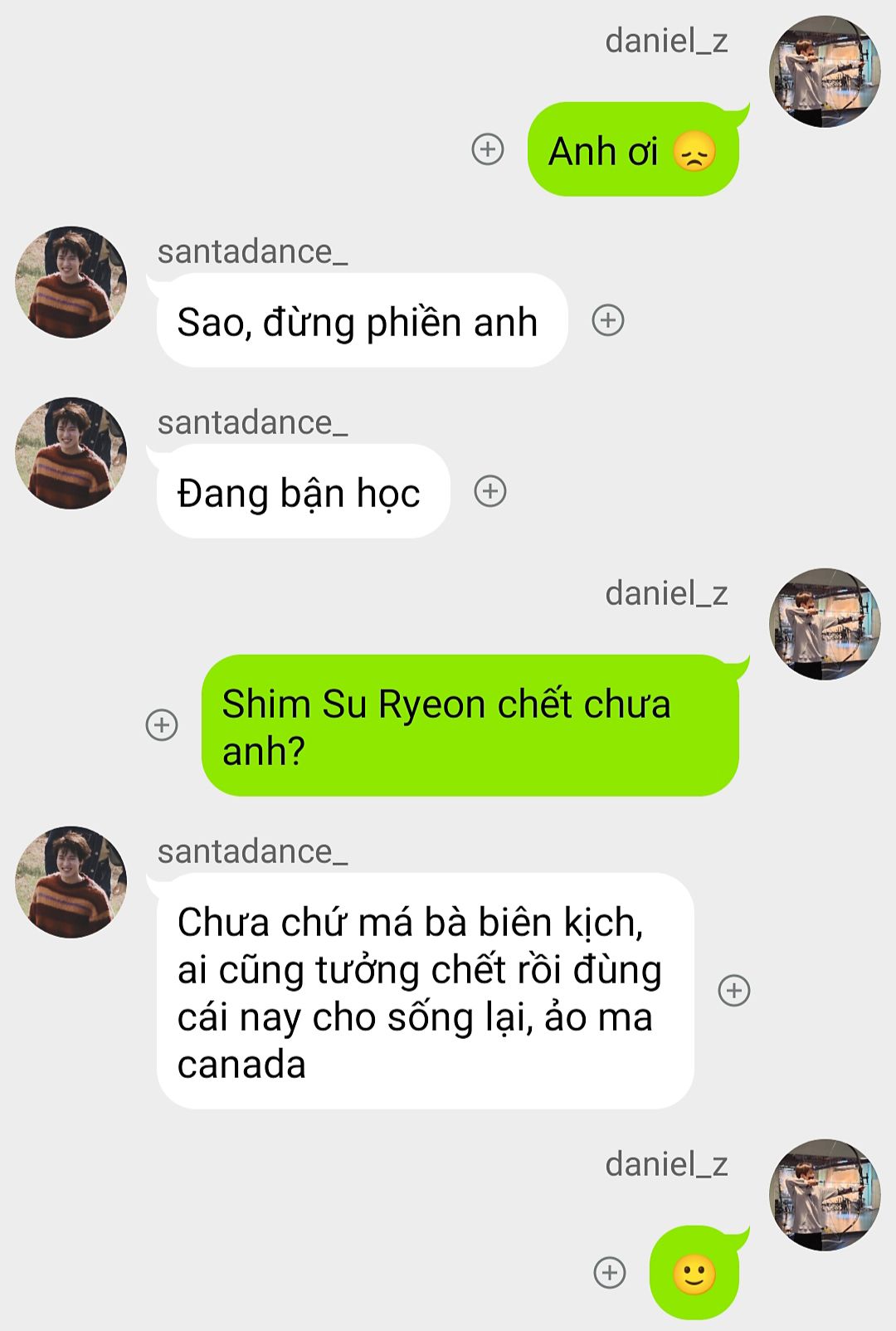Tap the plus icon beside the smiley message
Image resolution: width=896 pixels, height=1331 pixels.
pyautogui.click(x=610, y=1272)
